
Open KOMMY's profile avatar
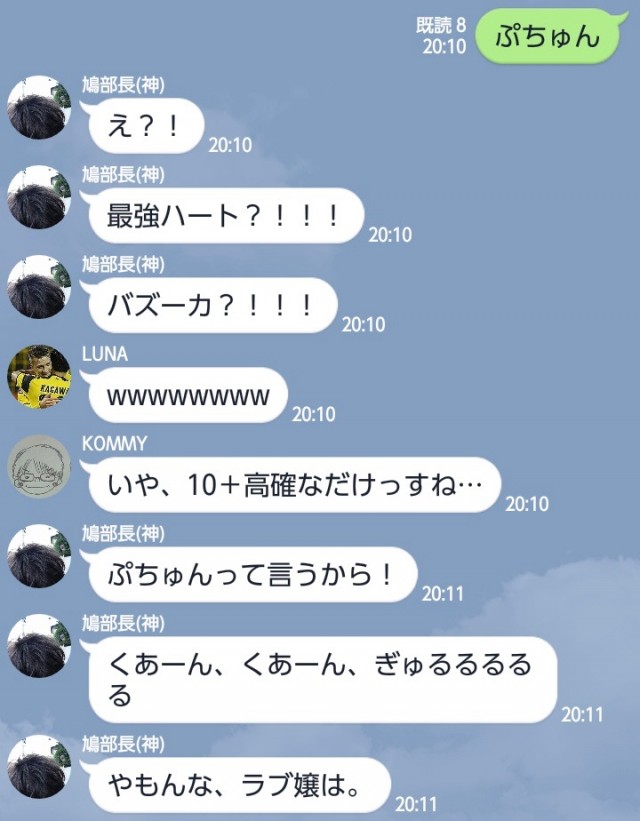[39, 466]
